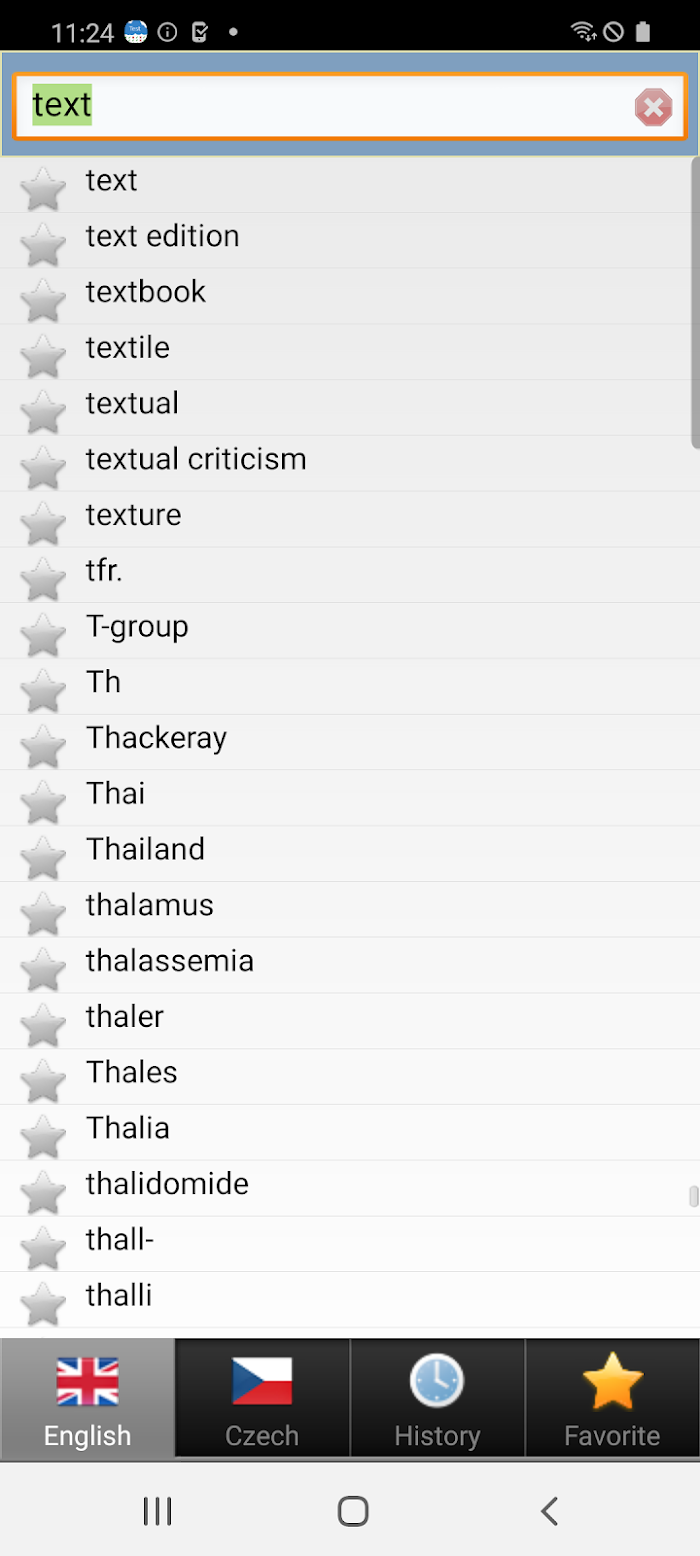Select the English tab

tap(88, 1398)
